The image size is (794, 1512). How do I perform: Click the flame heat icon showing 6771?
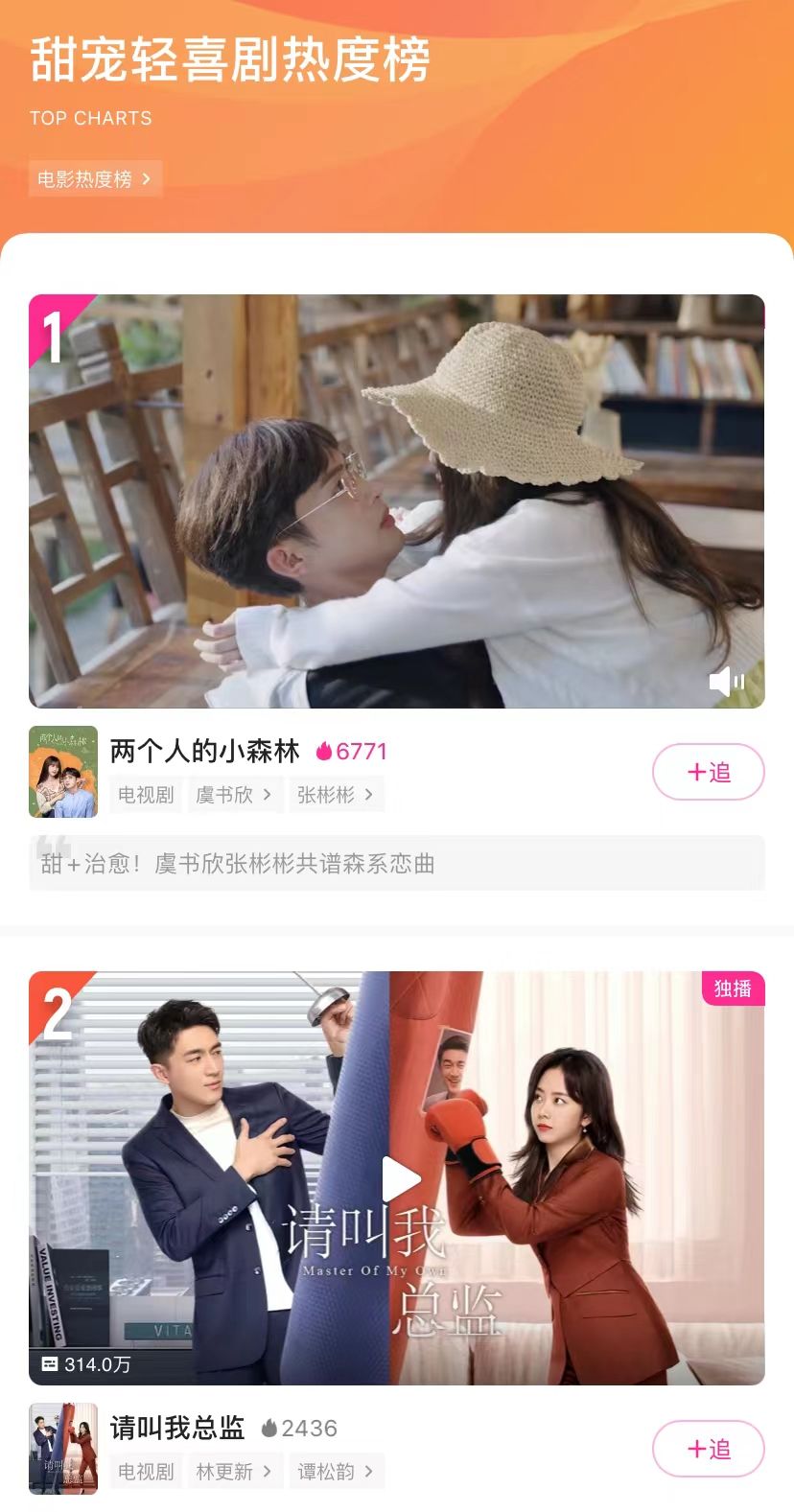coord(326,752)
